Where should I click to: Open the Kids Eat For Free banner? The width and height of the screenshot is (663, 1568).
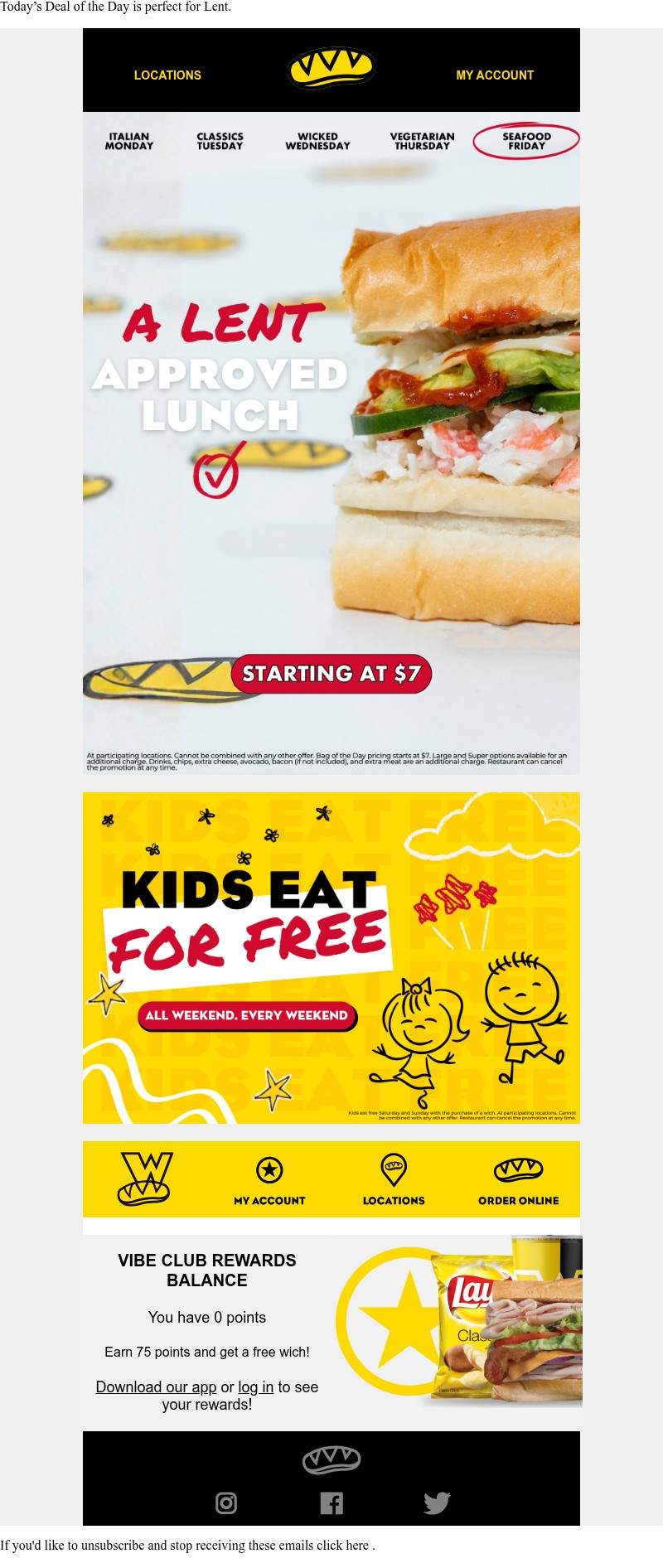coord(331,957)
